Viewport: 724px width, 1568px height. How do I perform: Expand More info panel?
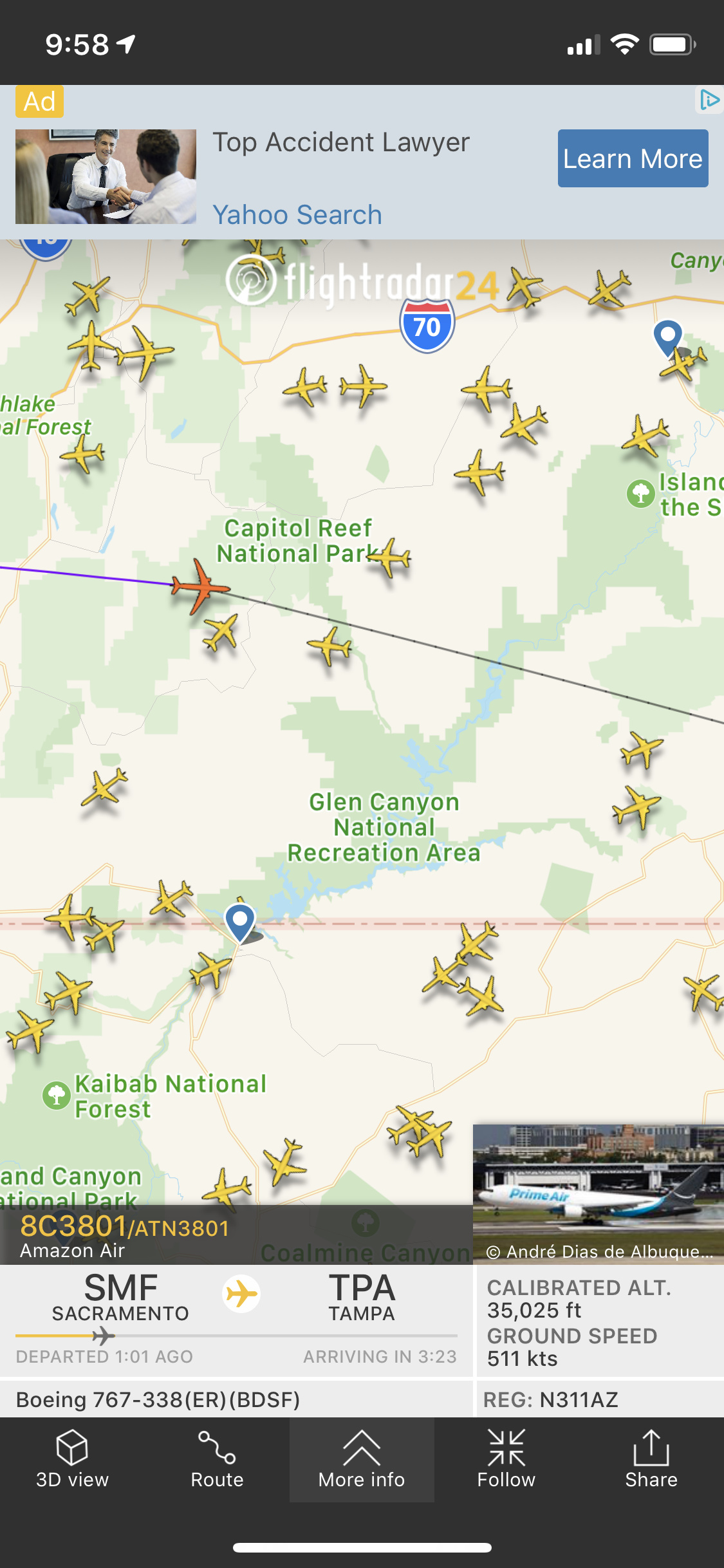tap(362, 1459)
